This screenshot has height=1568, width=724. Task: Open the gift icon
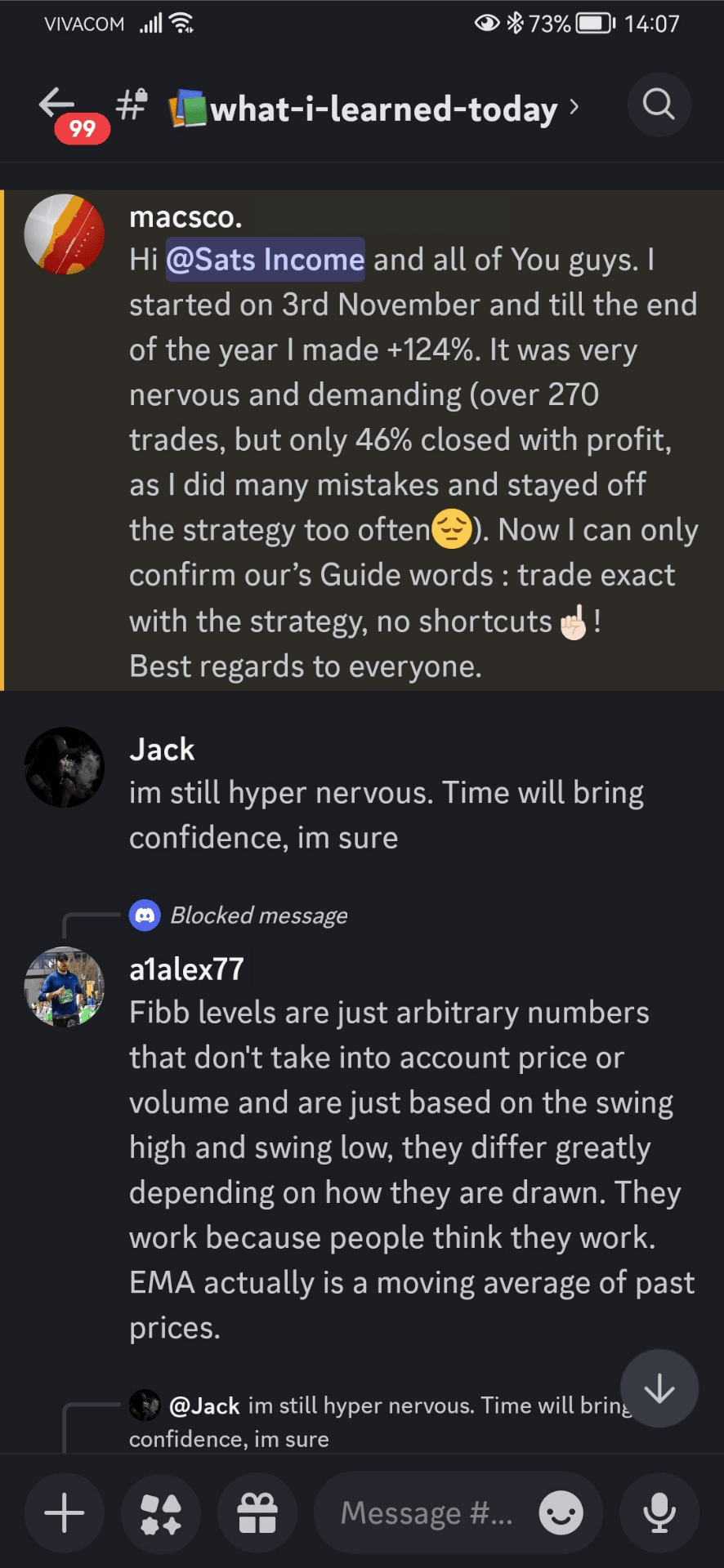click(257, 1513)
